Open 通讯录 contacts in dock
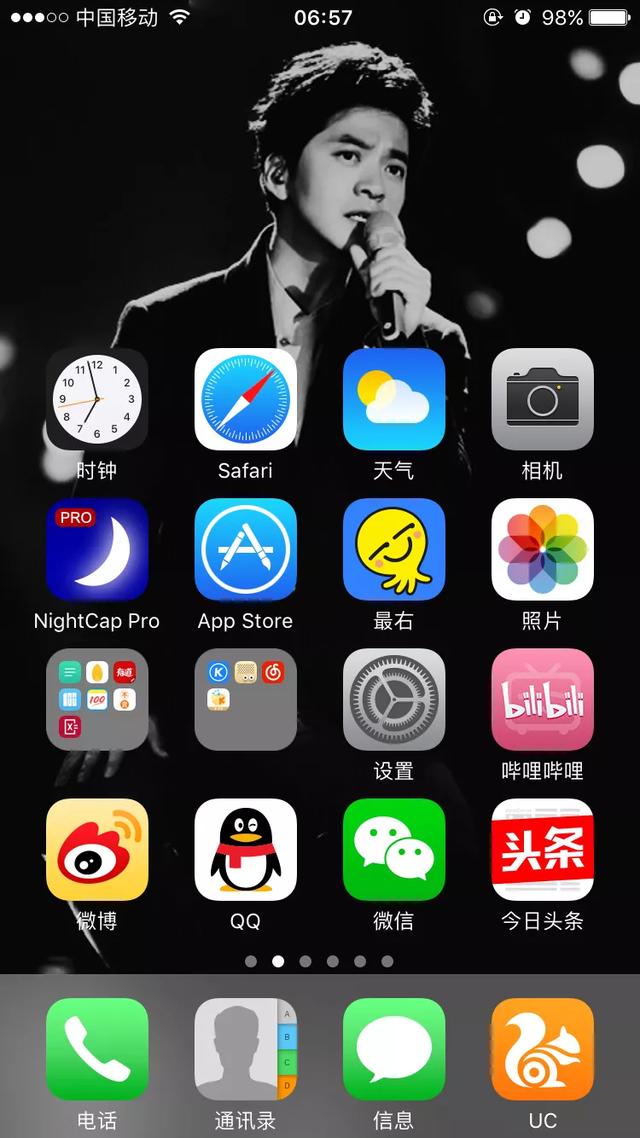The height and width of the screenshot is (1138, 640). (x=245, y=1049)
